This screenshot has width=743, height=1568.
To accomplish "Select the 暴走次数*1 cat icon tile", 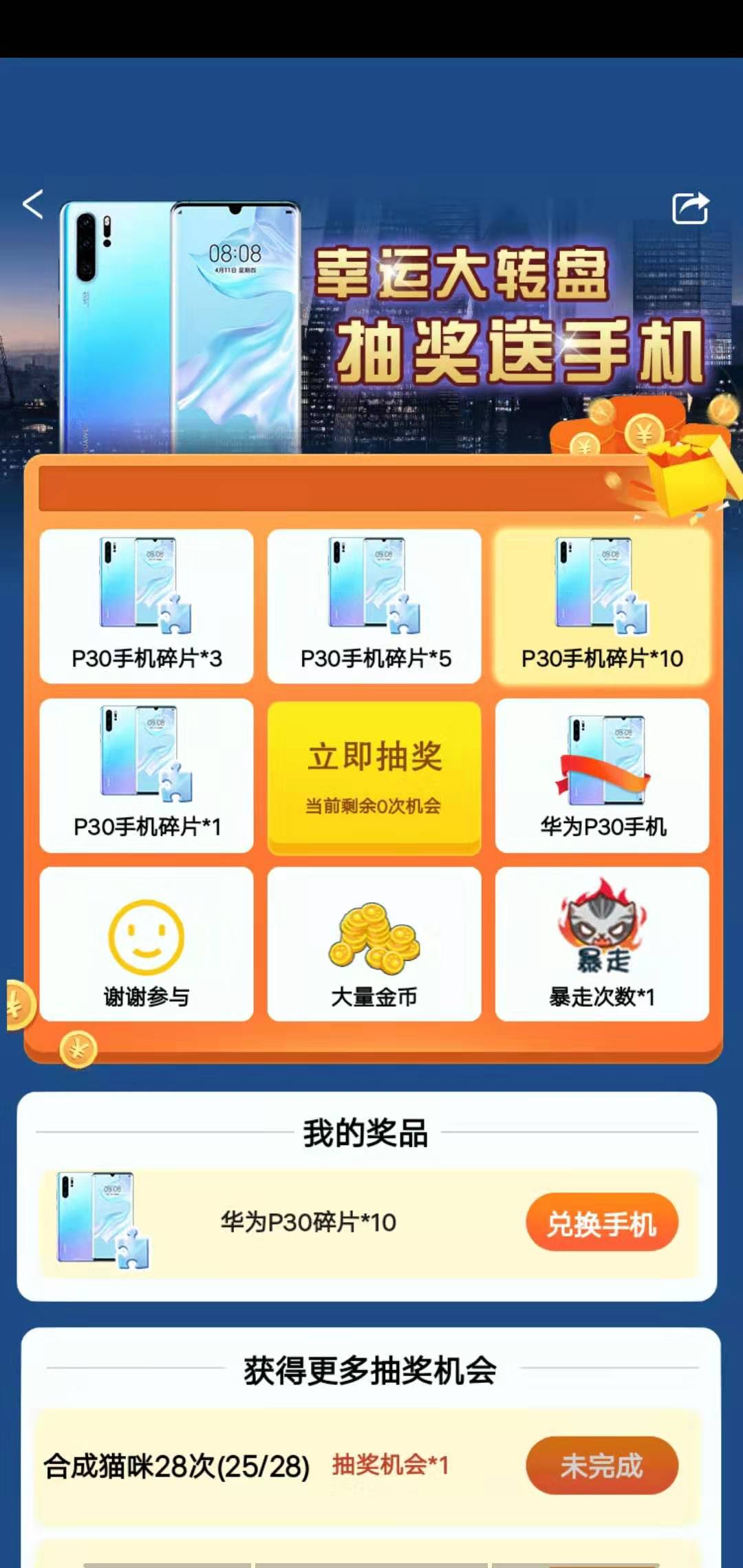I will 602,942.
